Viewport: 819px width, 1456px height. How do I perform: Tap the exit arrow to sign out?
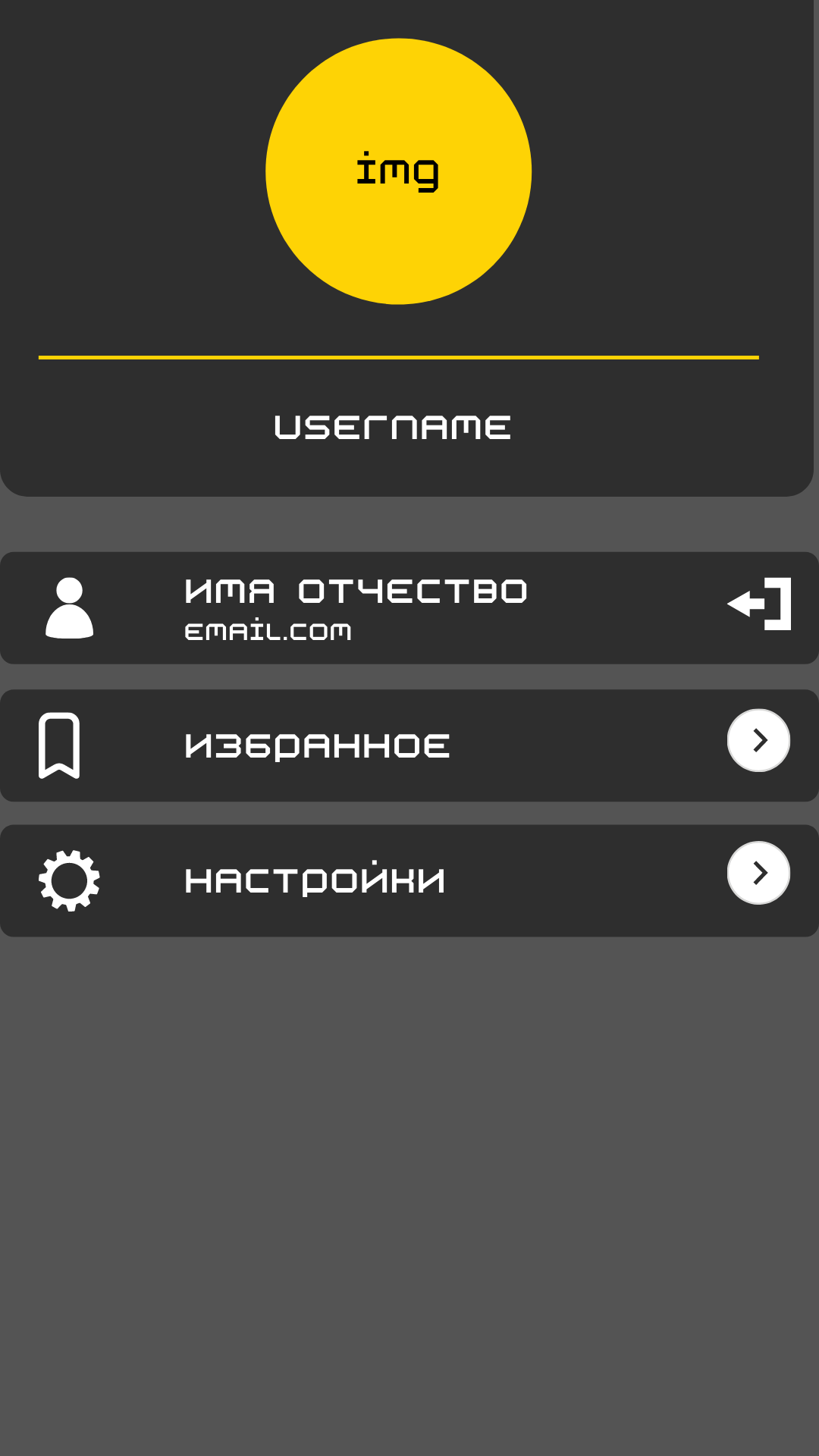tap(757, 605)
